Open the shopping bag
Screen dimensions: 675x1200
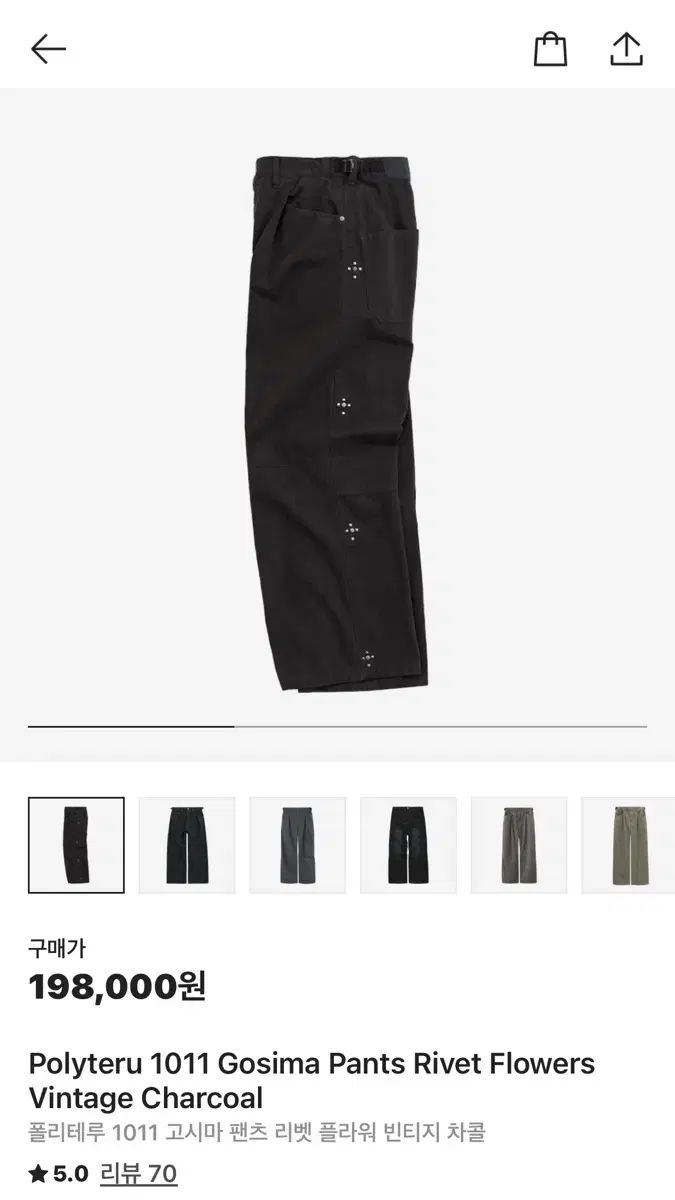click(550, 49)
